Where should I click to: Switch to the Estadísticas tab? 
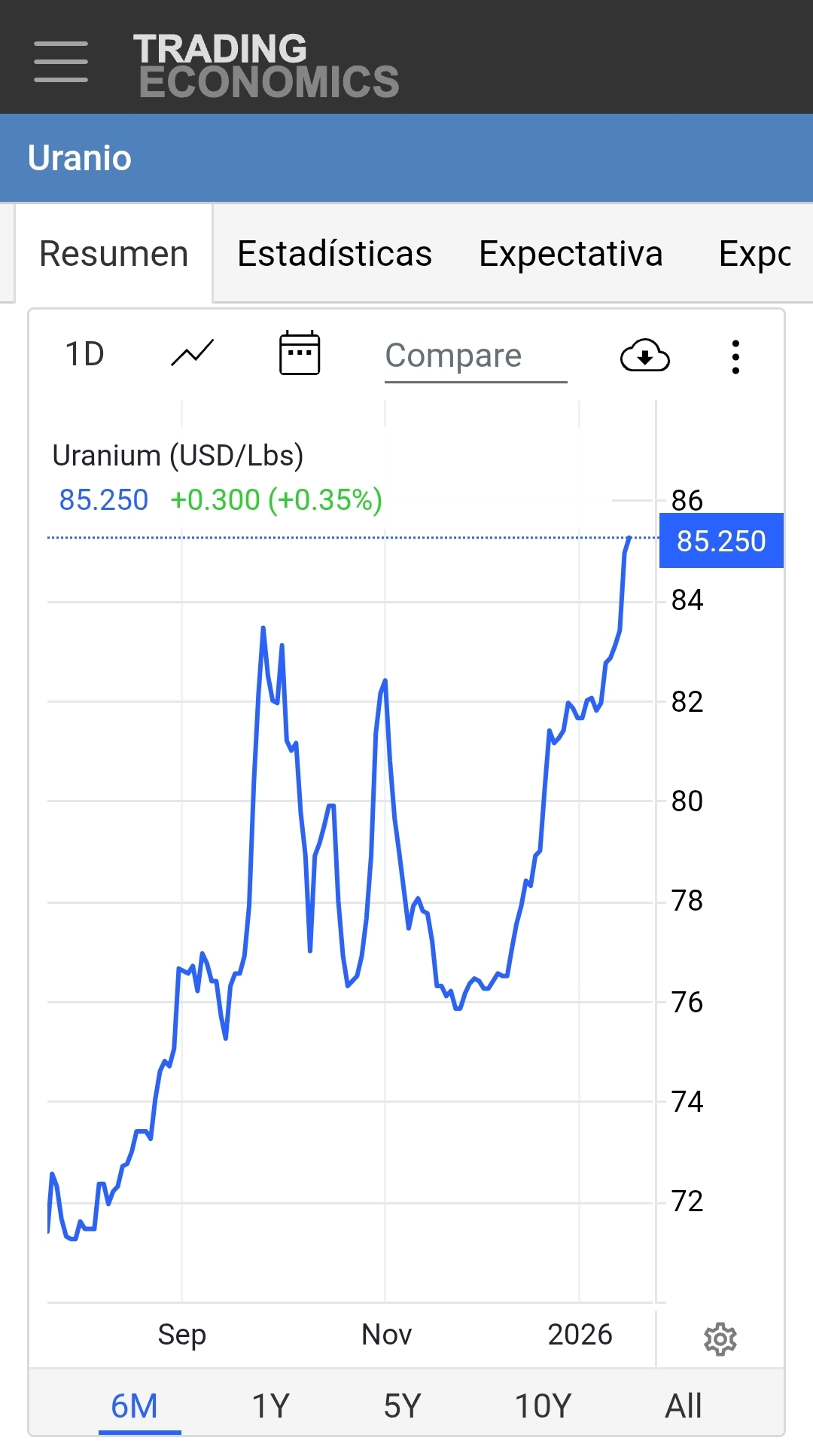[x=334, y=254]
